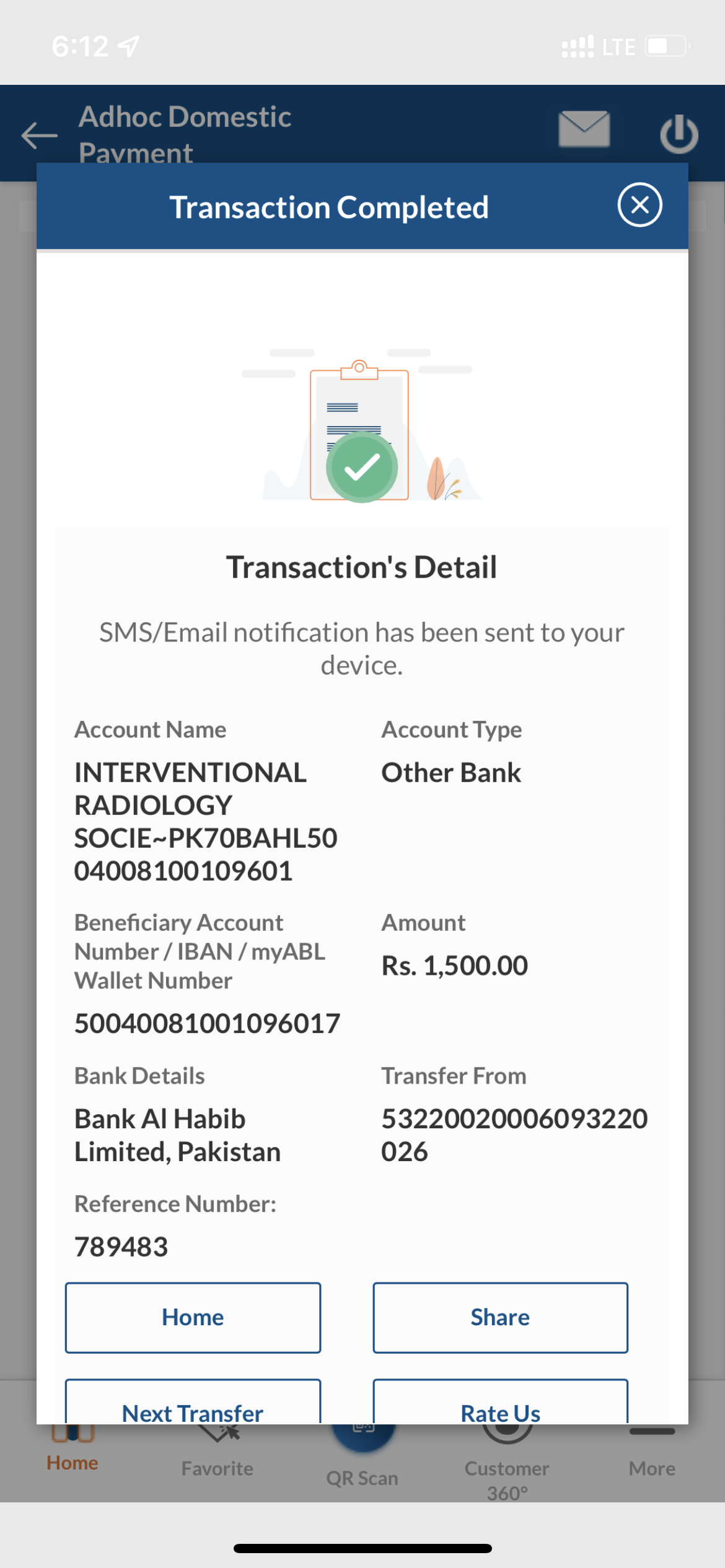Switch to the Home tab in bottom bar
Screen dimensions: 725x1568
pyautogui.click(x=72, y=1461)
